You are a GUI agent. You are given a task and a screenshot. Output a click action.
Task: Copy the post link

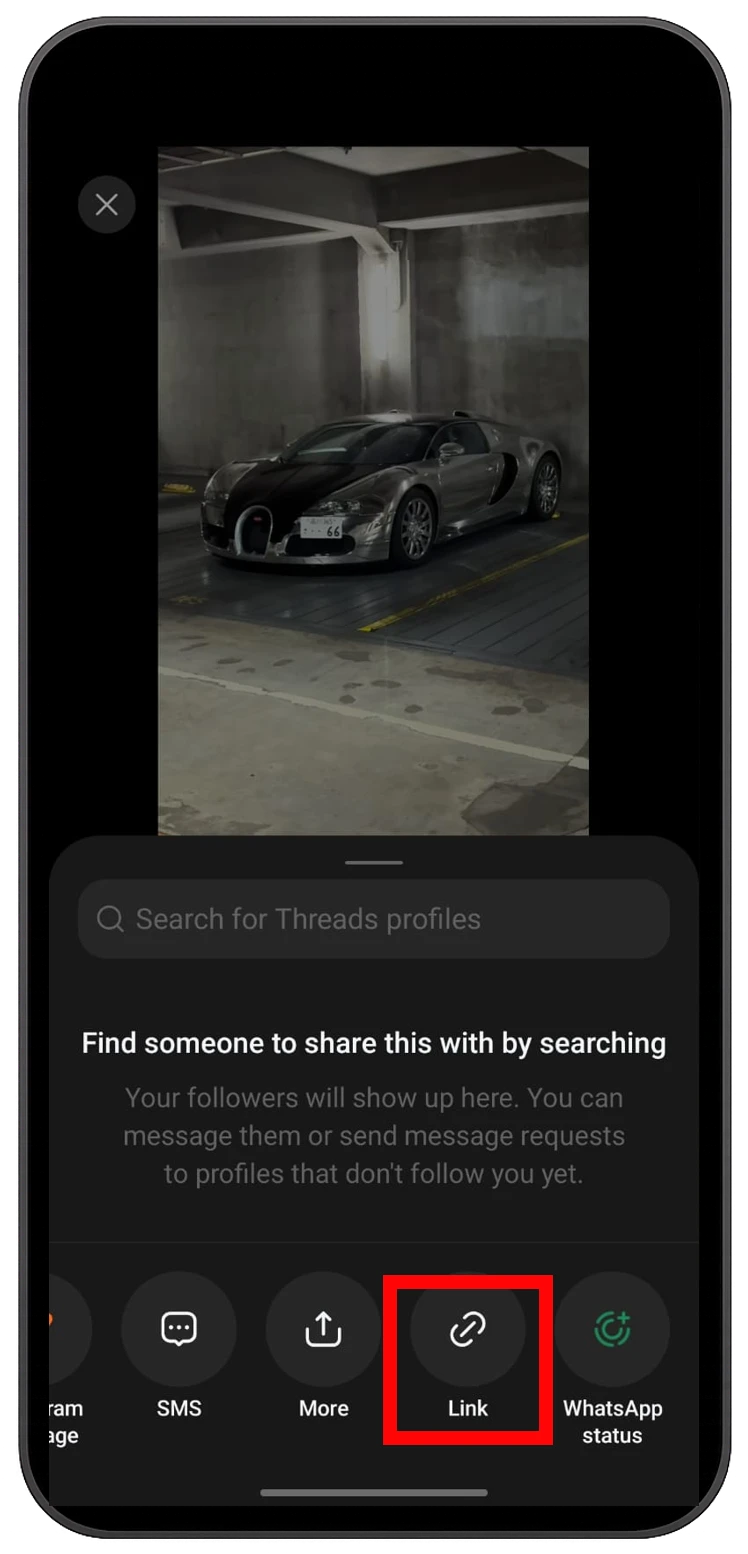click(x=467, y=1329)
